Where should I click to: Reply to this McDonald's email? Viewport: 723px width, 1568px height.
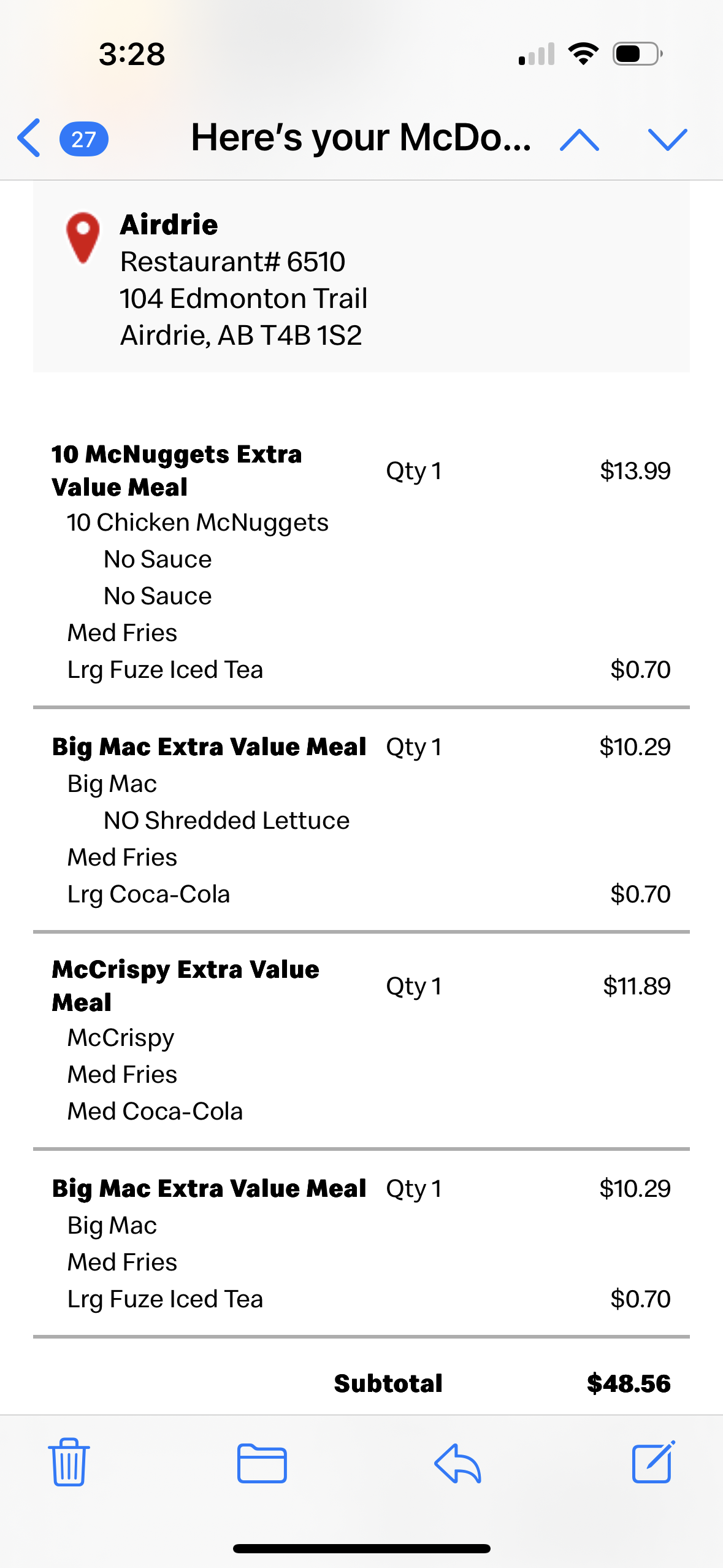coord(457,1463)
